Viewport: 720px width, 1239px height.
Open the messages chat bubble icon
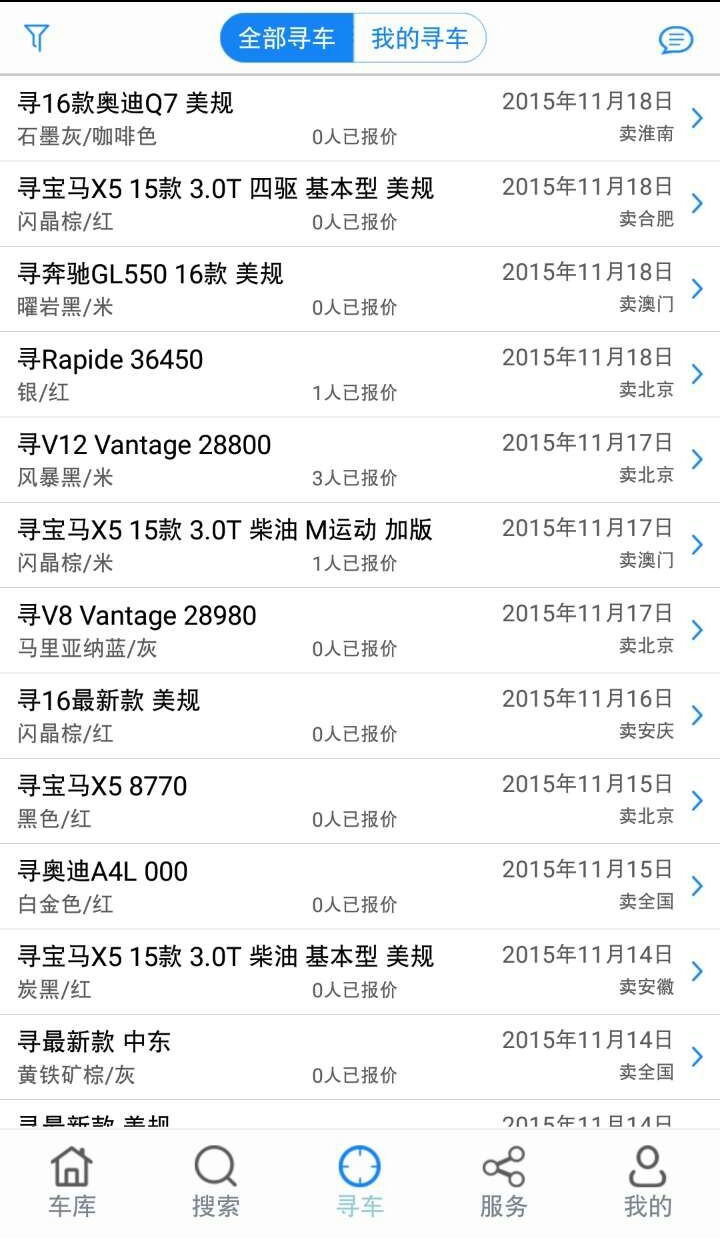[676, 39]
